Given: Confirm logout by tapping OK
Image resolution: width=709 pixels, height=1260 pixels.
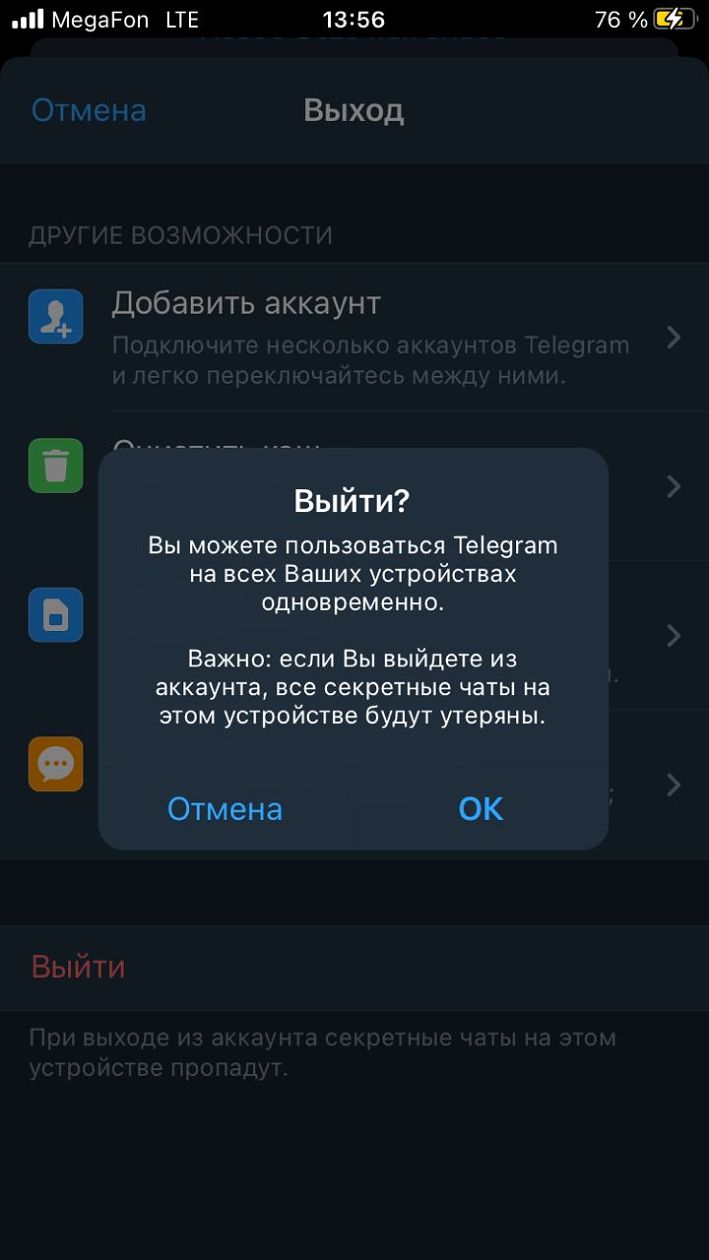Looking at the screenshot, I should pos(480,808).
